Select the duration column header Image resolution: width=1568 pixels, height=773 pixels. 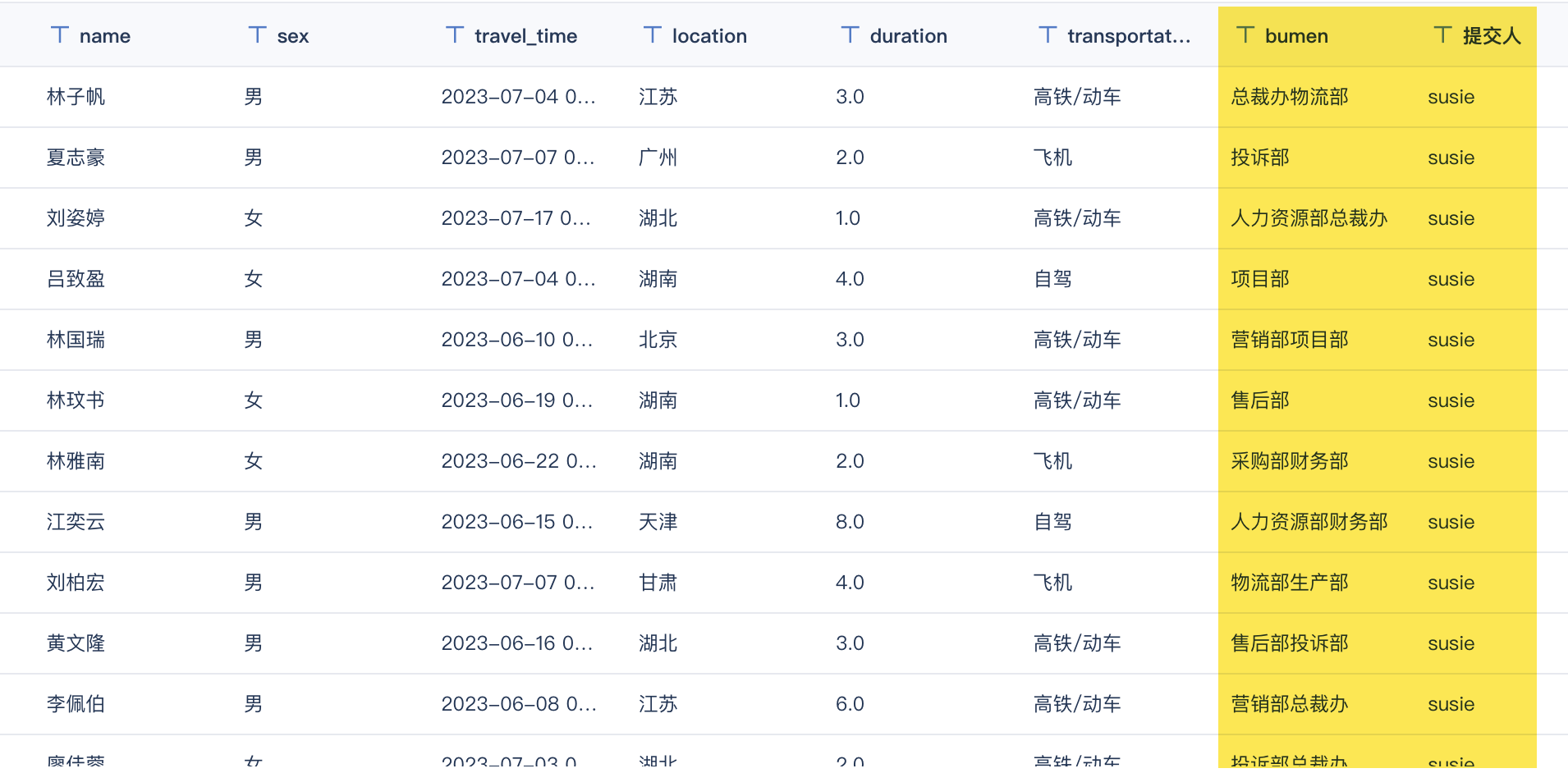908,36
